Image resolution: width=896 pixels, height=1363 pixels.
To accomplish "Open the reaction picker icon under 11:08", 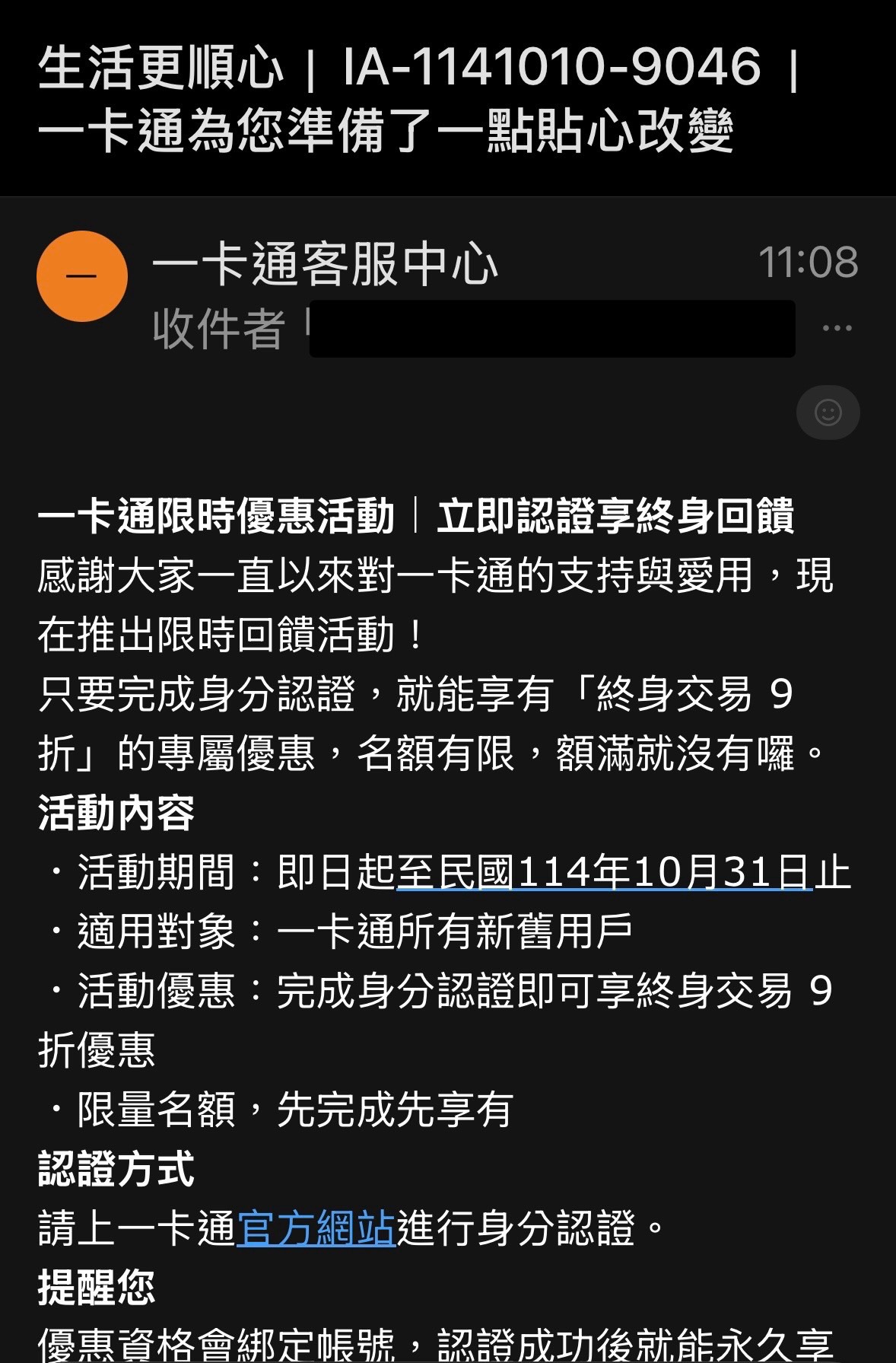I will tap(828, 413).
